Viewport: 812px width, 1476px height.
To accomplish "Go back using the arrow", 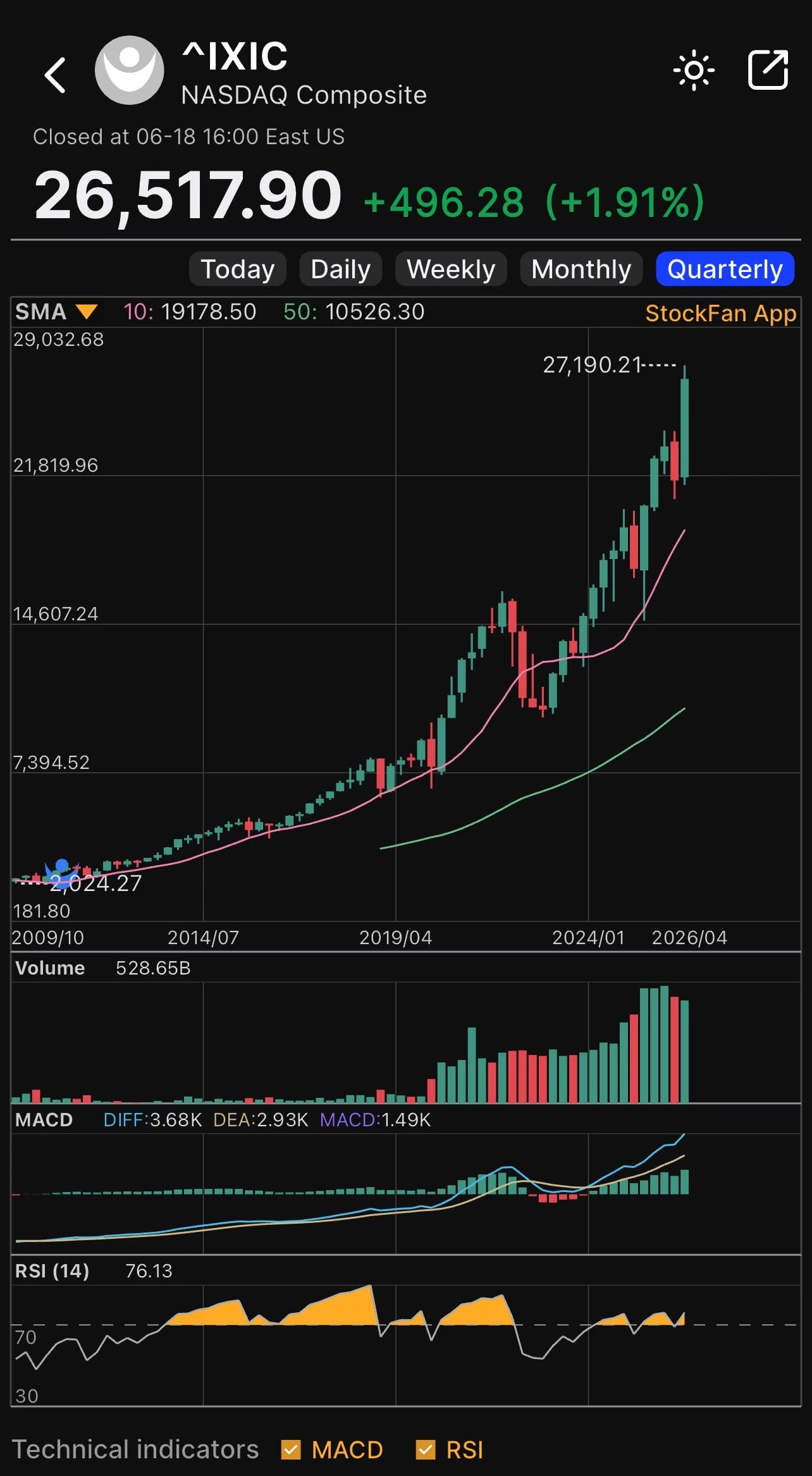I will pos(55,75).
